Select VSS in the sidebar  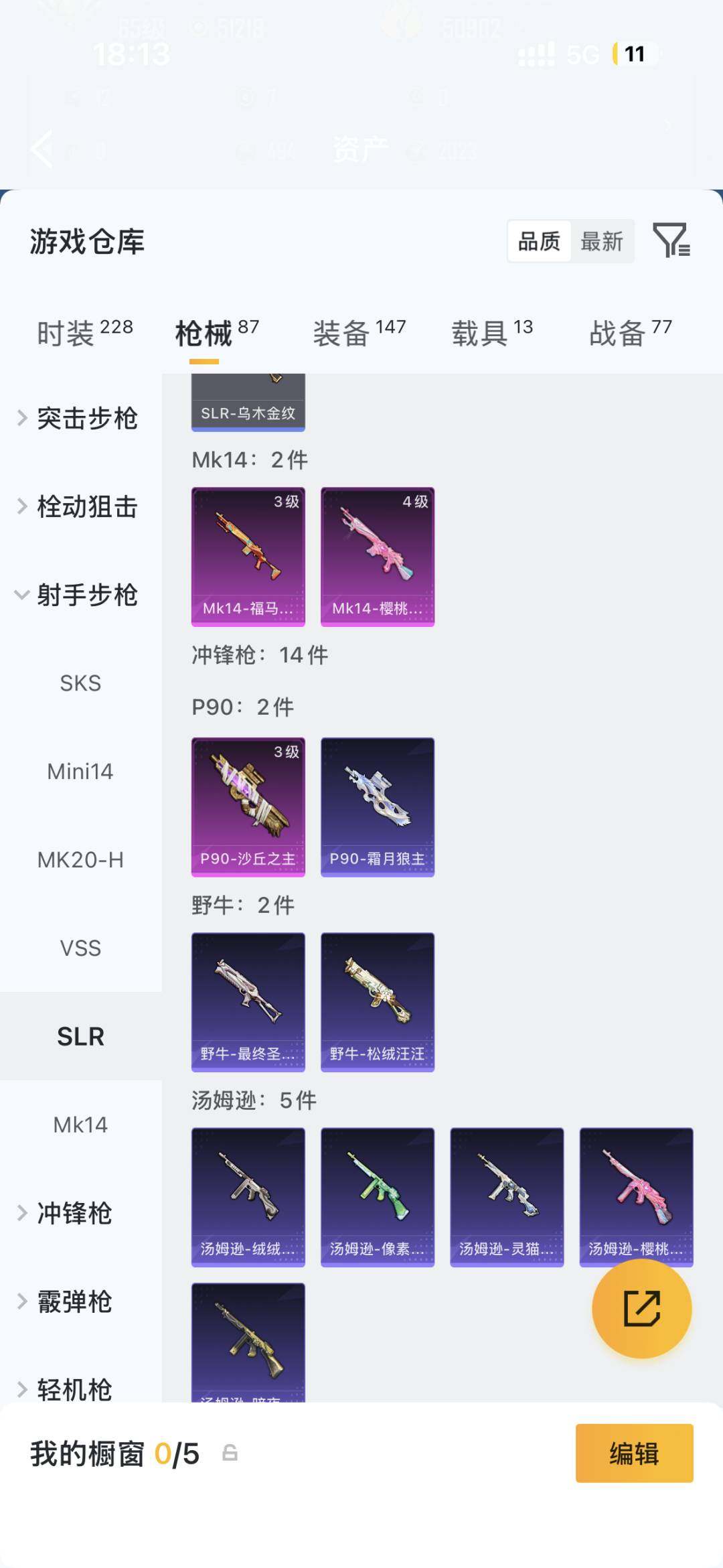click(82, 948)
